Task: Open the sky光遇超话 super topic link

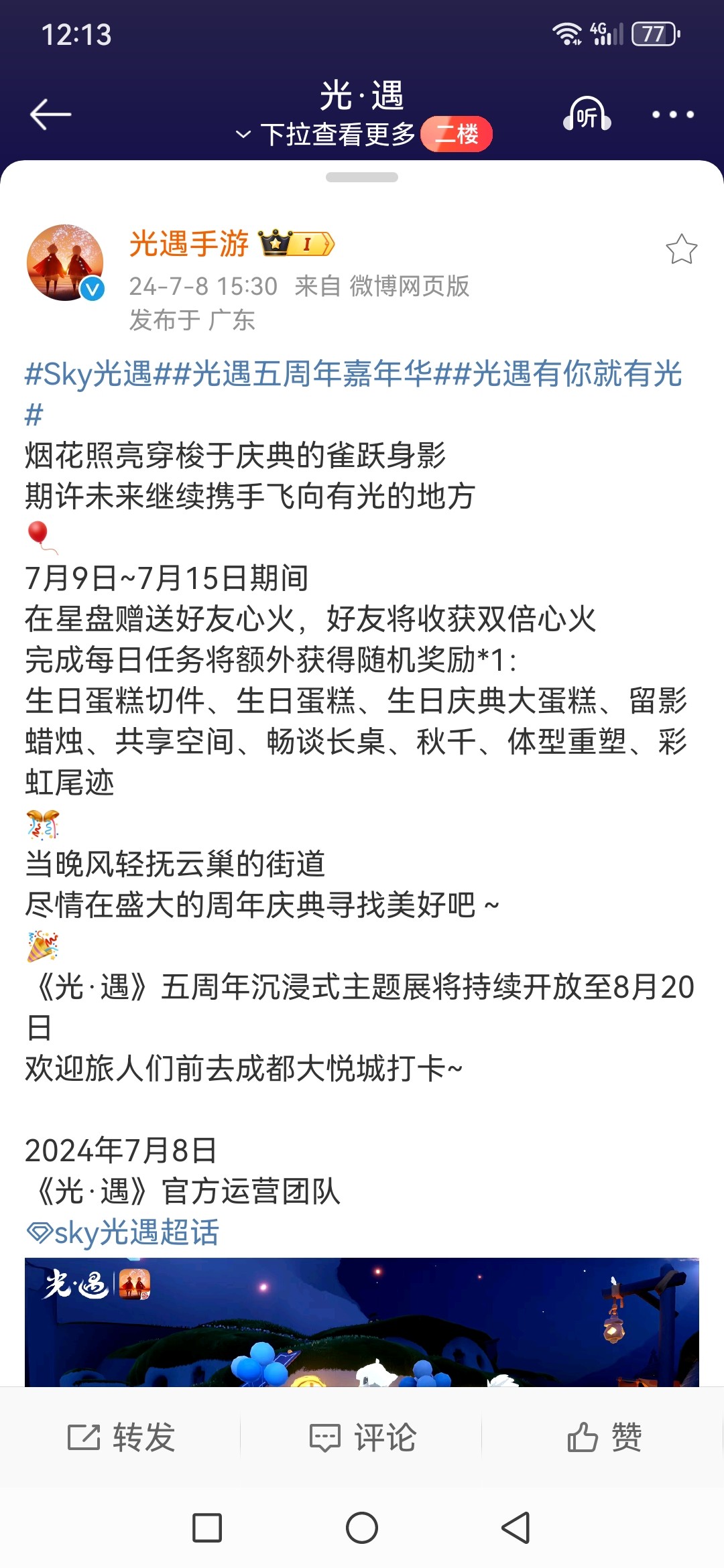Action: point(123,1232)
